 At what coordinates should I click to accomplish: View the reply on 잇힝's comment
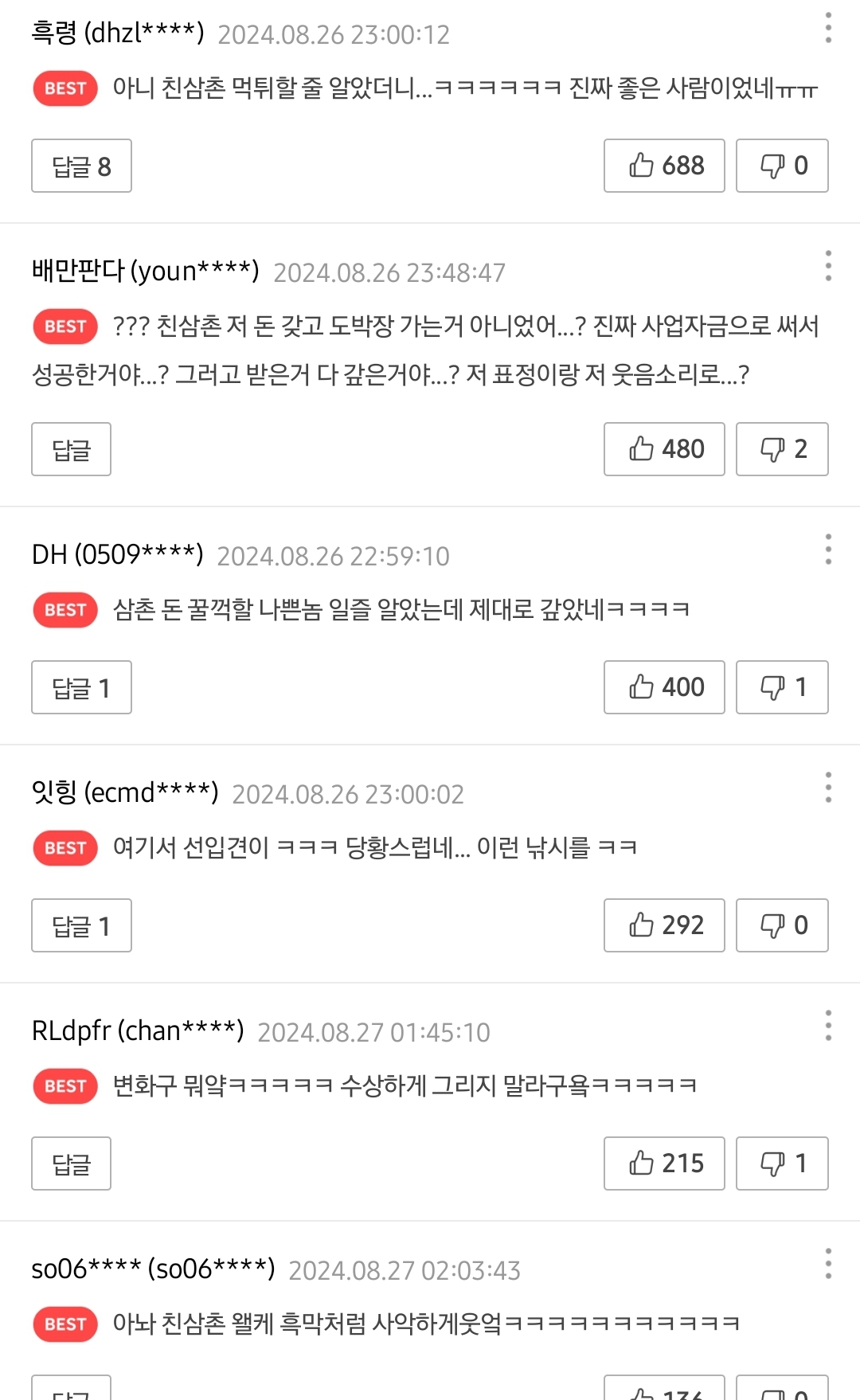click(81, 925)
